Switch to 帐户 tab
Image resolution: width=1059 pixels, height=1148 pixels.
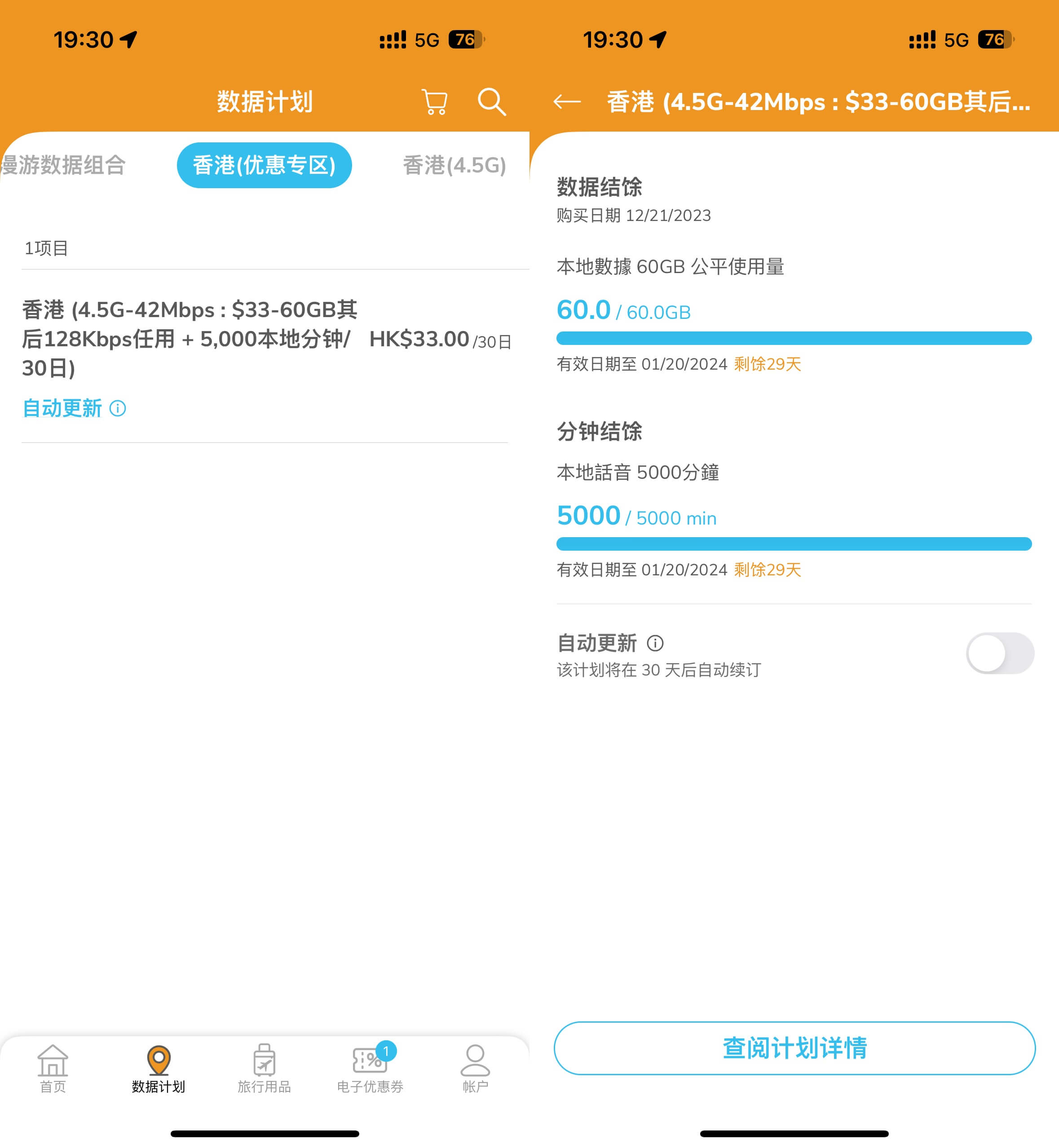[475, 1069]
